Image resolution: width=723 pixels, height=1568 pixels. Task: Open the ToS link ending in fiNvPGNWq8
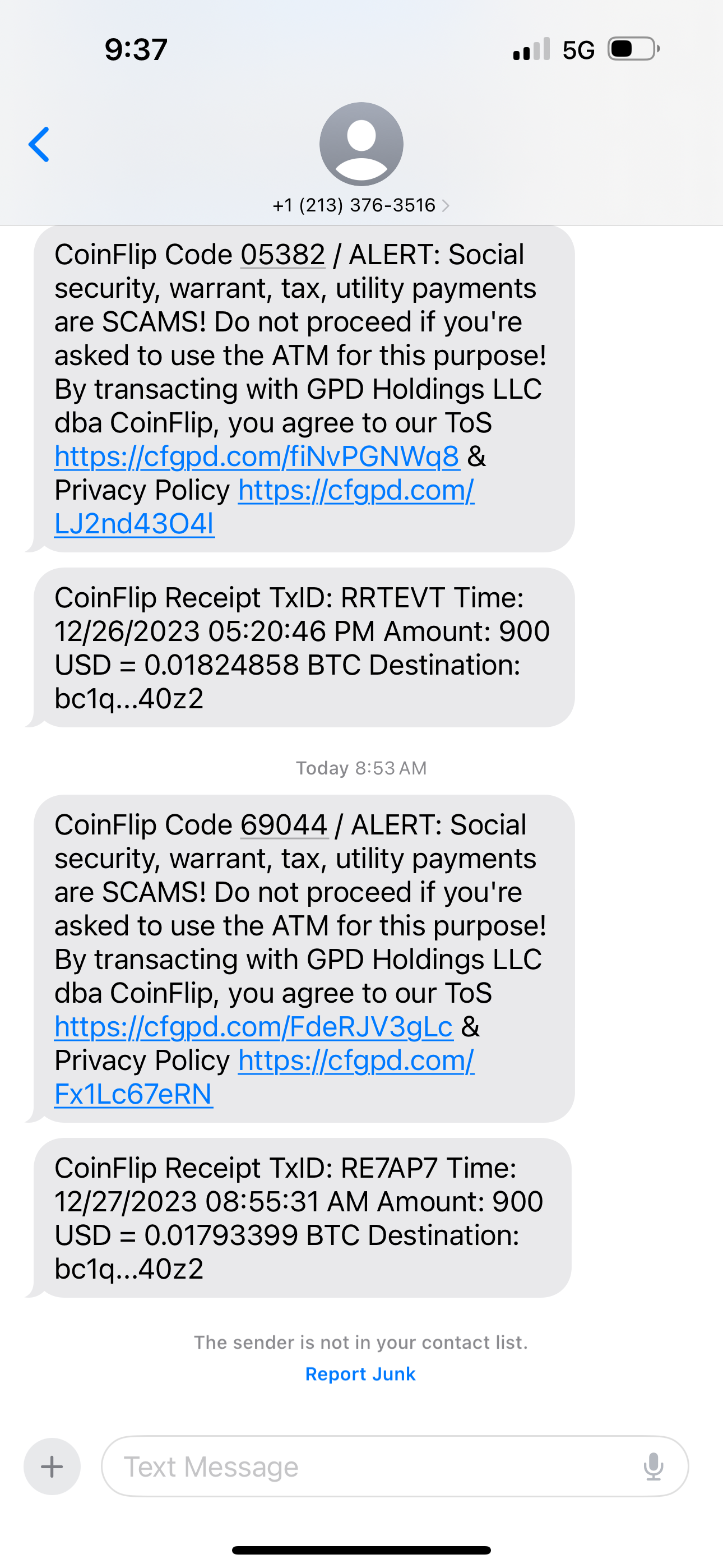coord(257,456)
